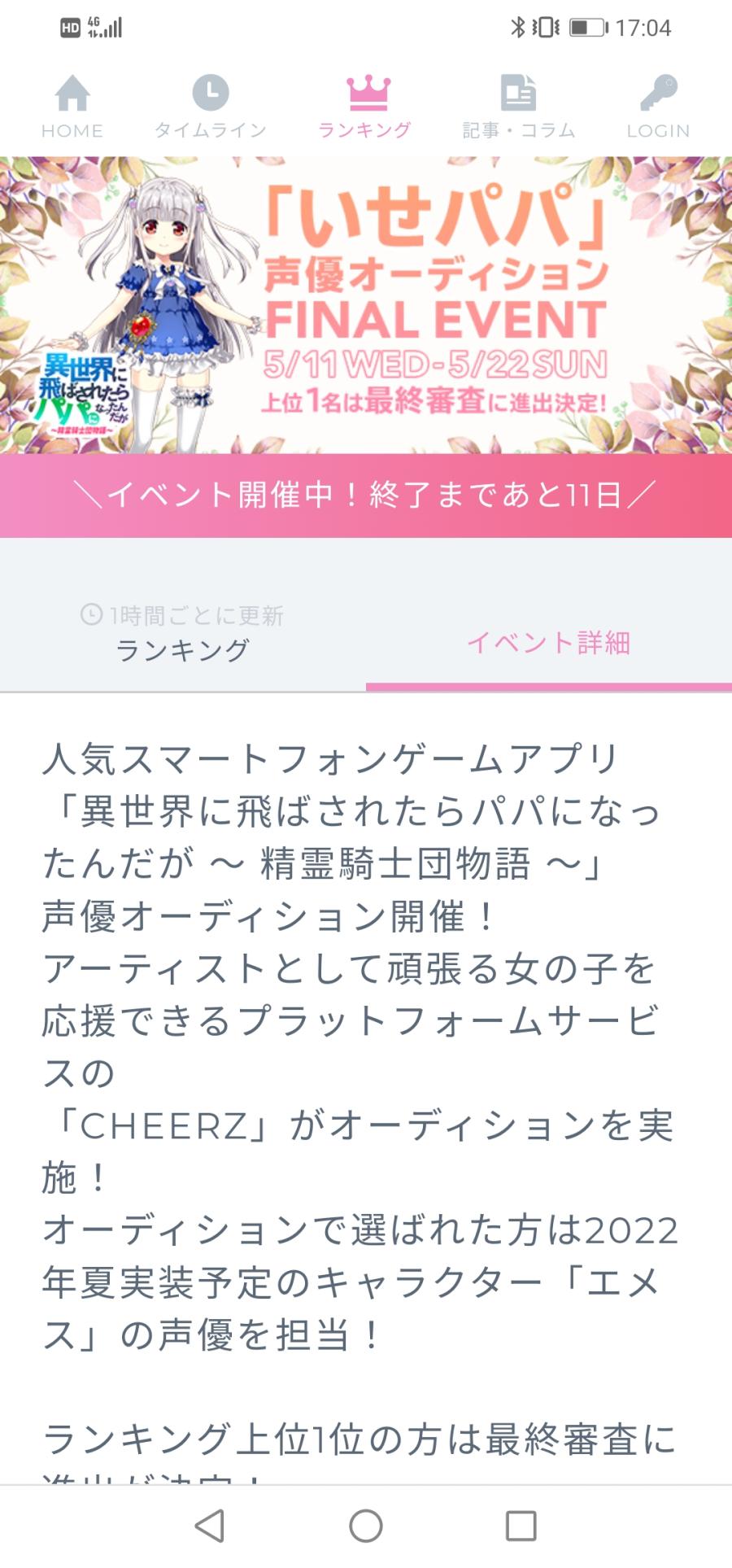
Task: Select the ランキング crown tab
Action: (x=365, y=106)
